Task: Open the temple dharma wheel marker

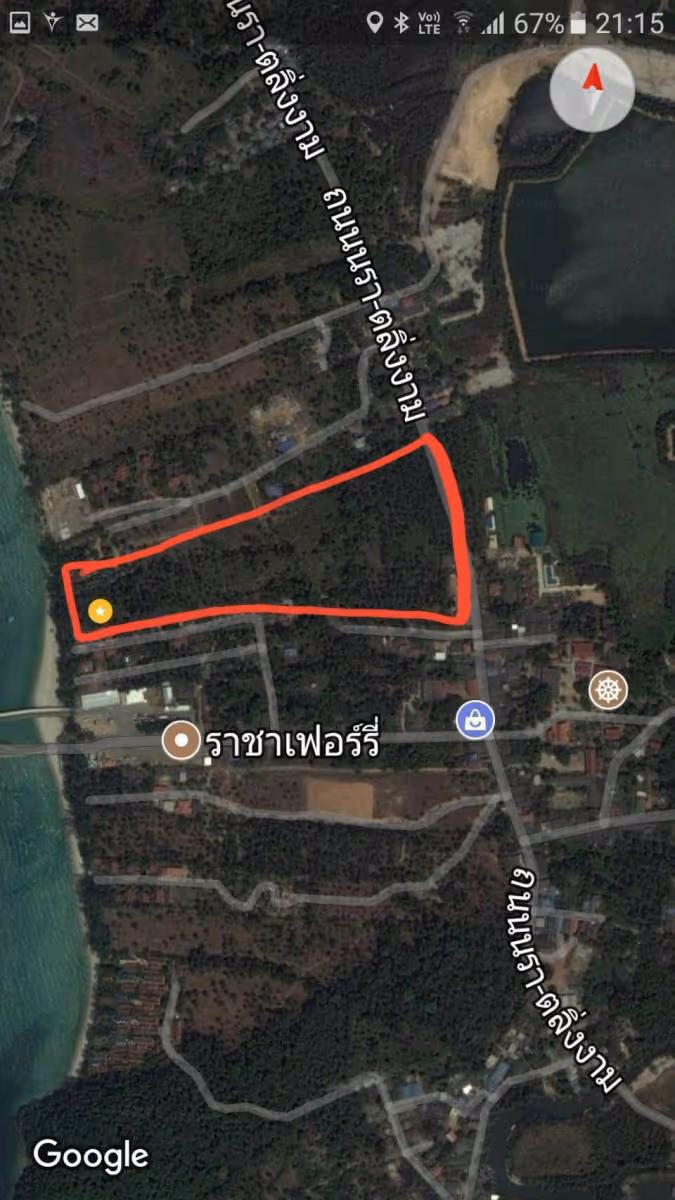Action: click(607, 691)
